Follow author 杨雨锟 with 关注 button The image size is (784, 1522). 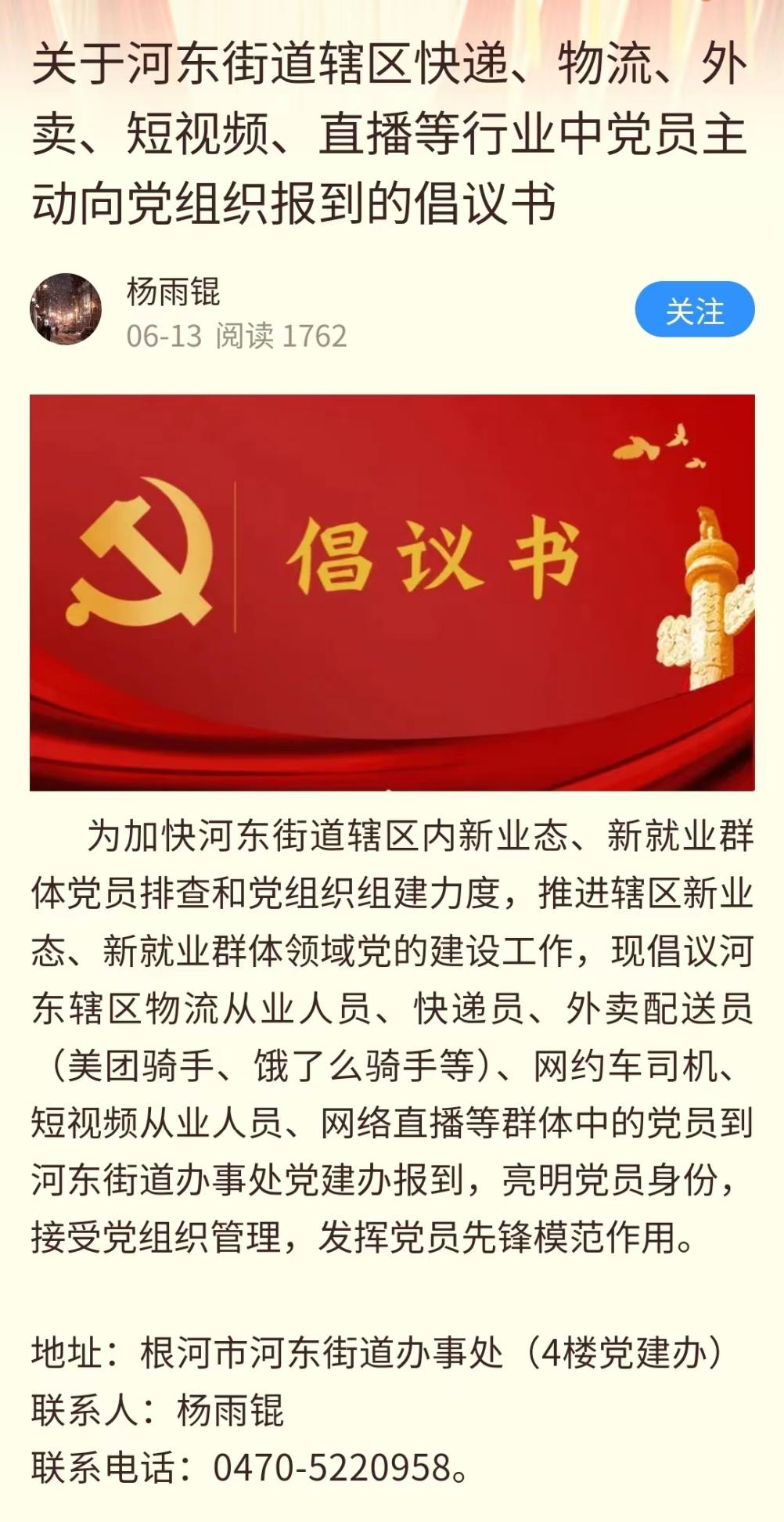point(694,311)
